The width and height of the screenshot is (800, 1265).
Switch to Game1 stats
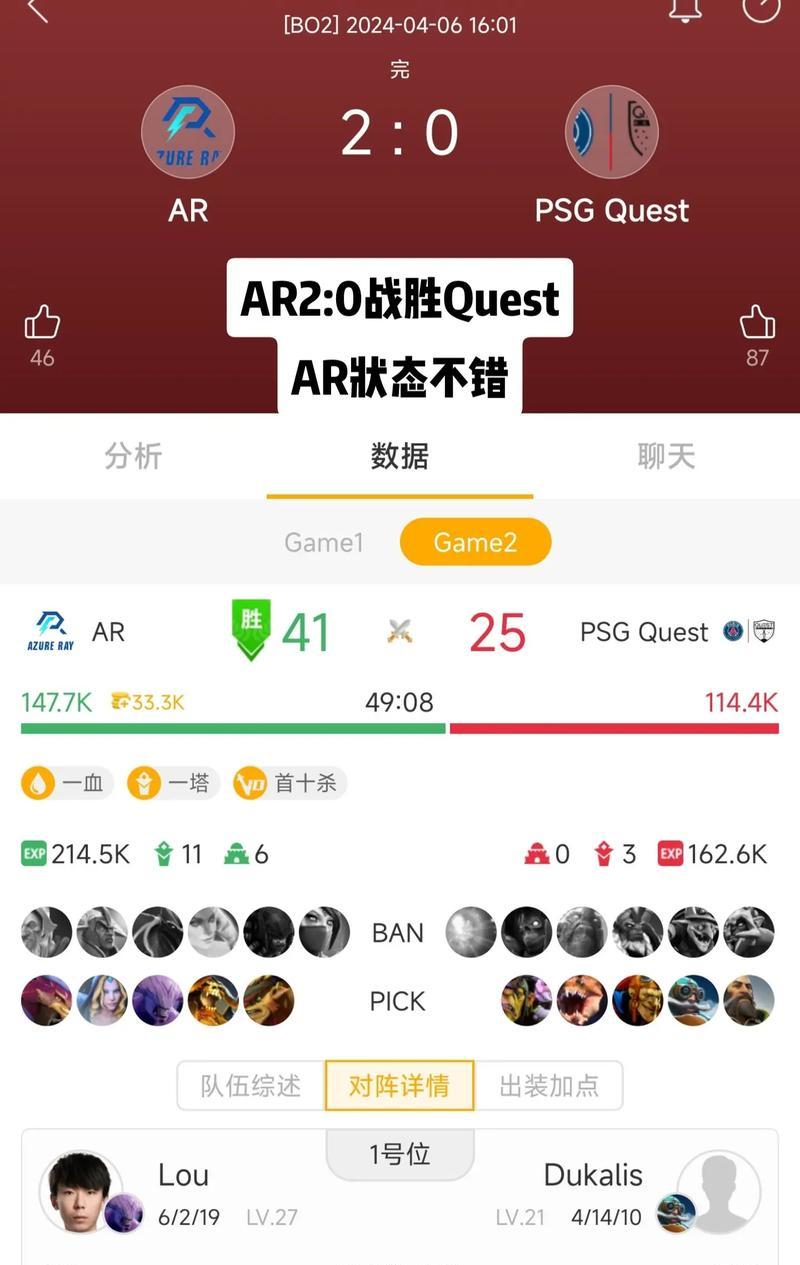pyautogui.click(x=324, y=543)
